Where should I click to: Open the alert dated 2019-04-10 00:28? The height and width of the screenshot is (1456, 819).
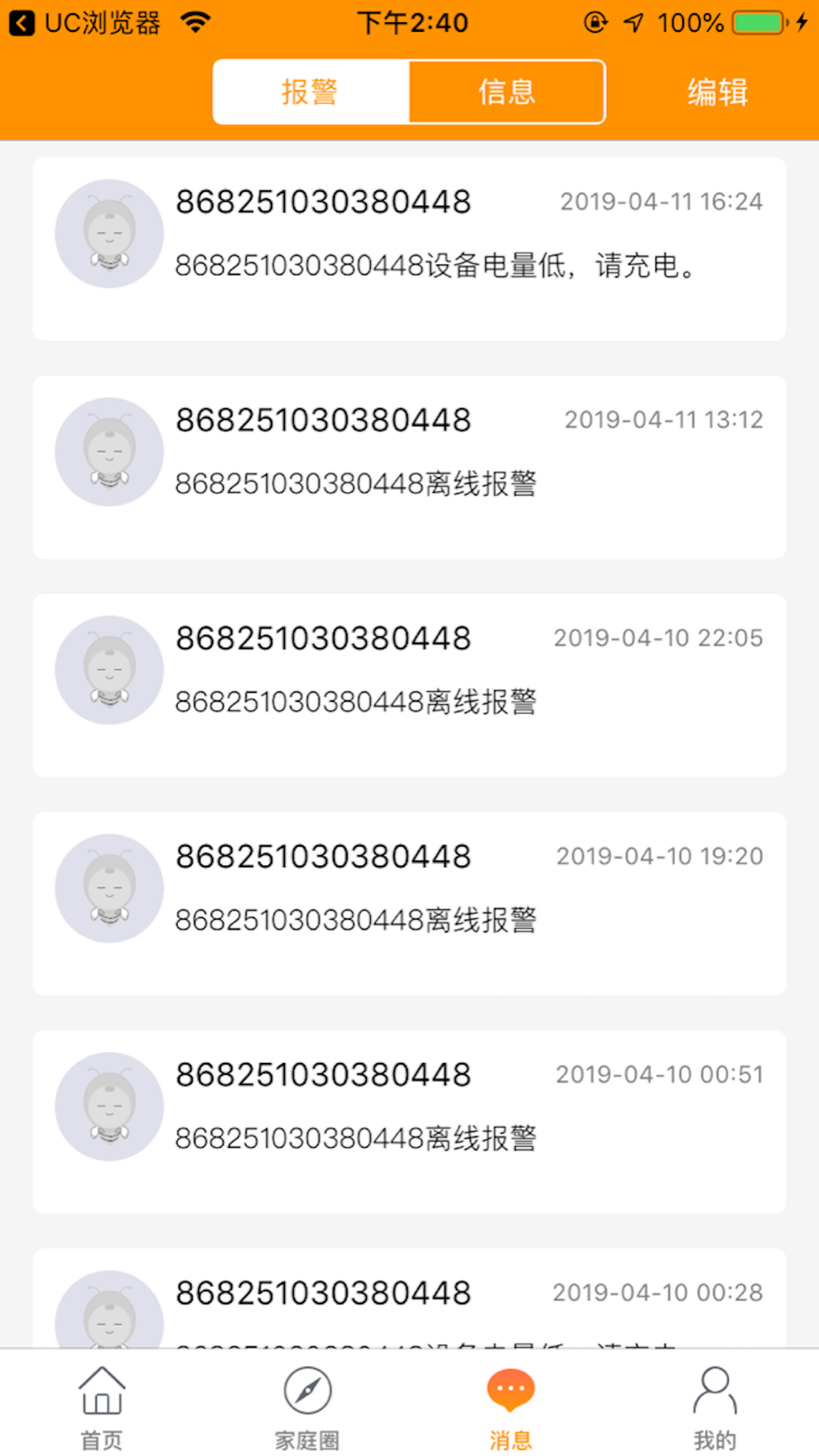pyautogui.click(x=409, y=1299)
